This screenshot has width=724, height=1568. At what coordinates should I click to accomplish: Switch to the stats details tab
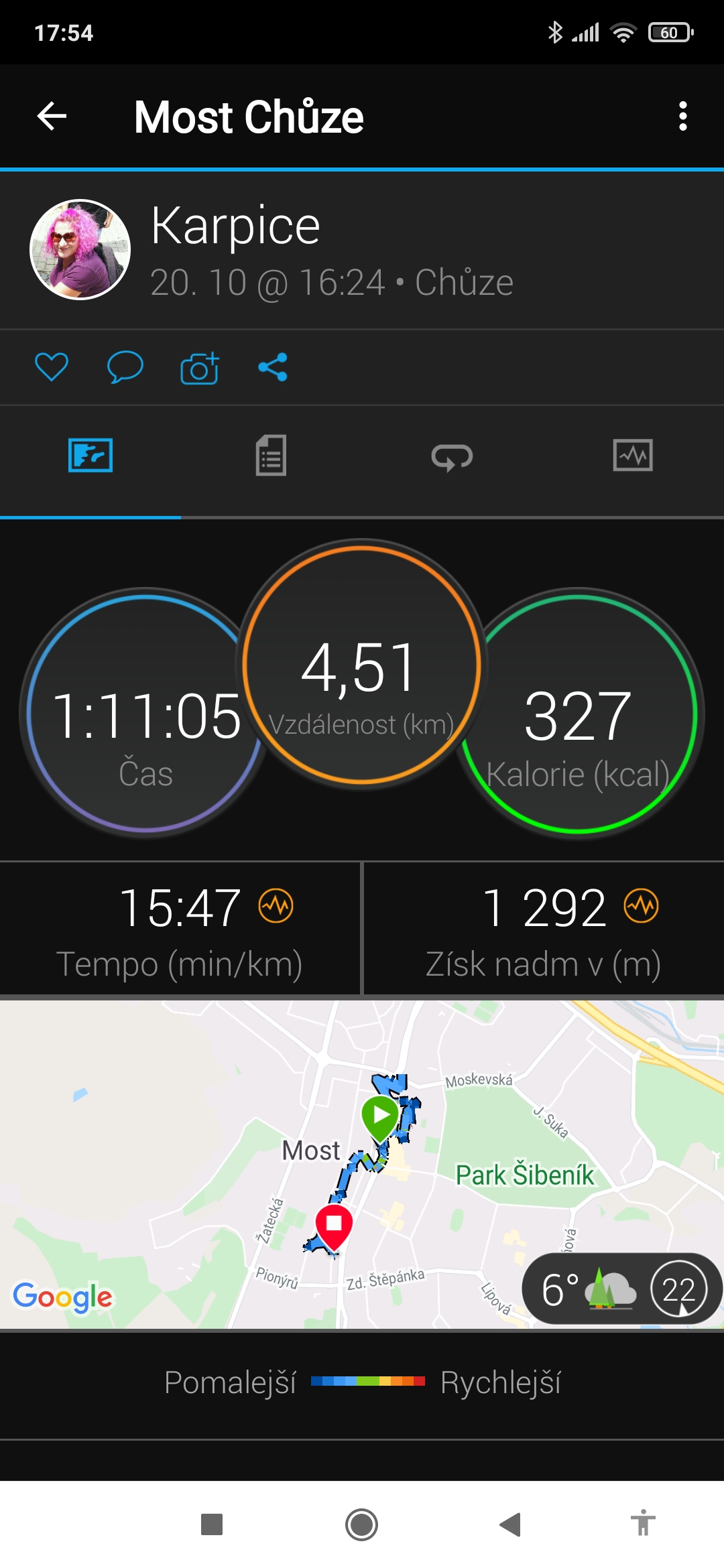(x=271, y=456)
